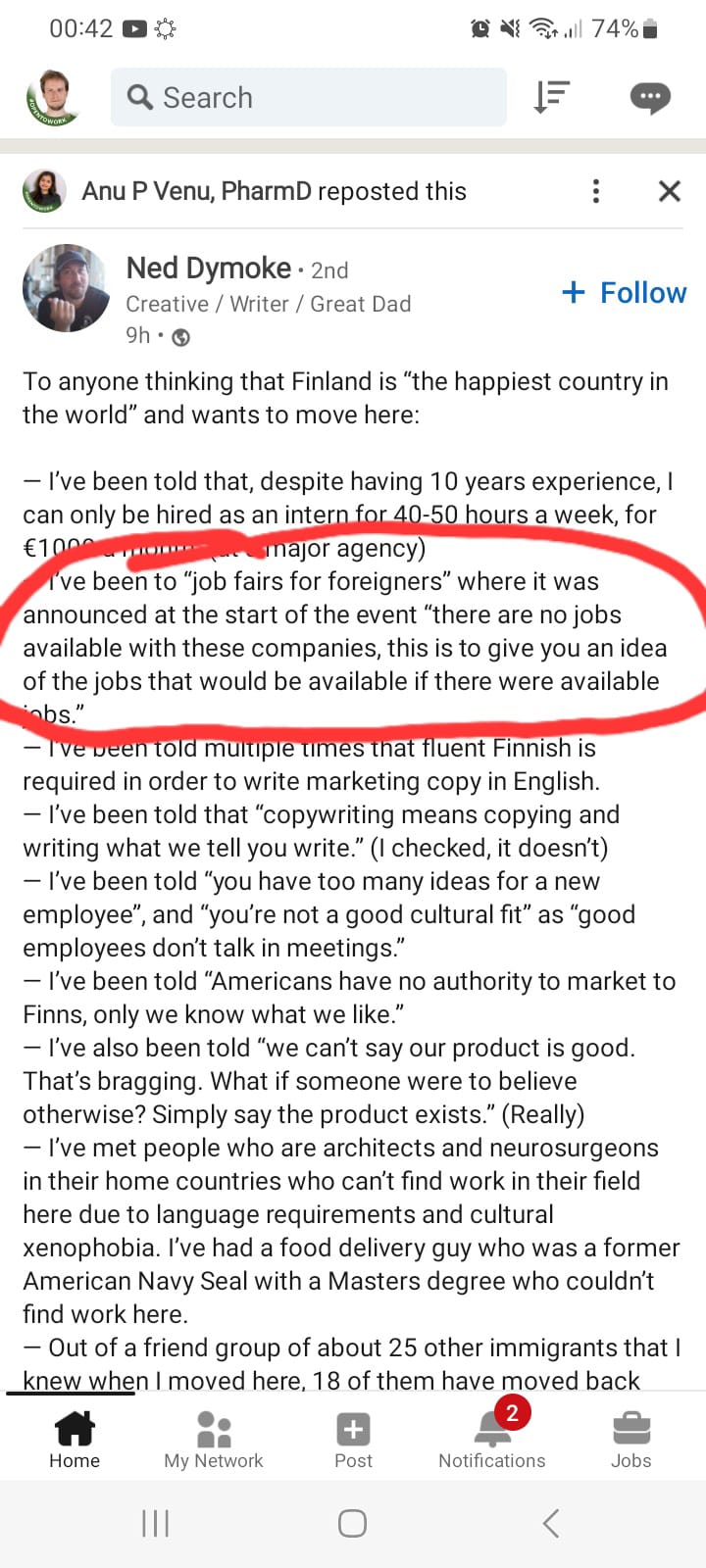Open the Notifications tab

[492, 1441]
